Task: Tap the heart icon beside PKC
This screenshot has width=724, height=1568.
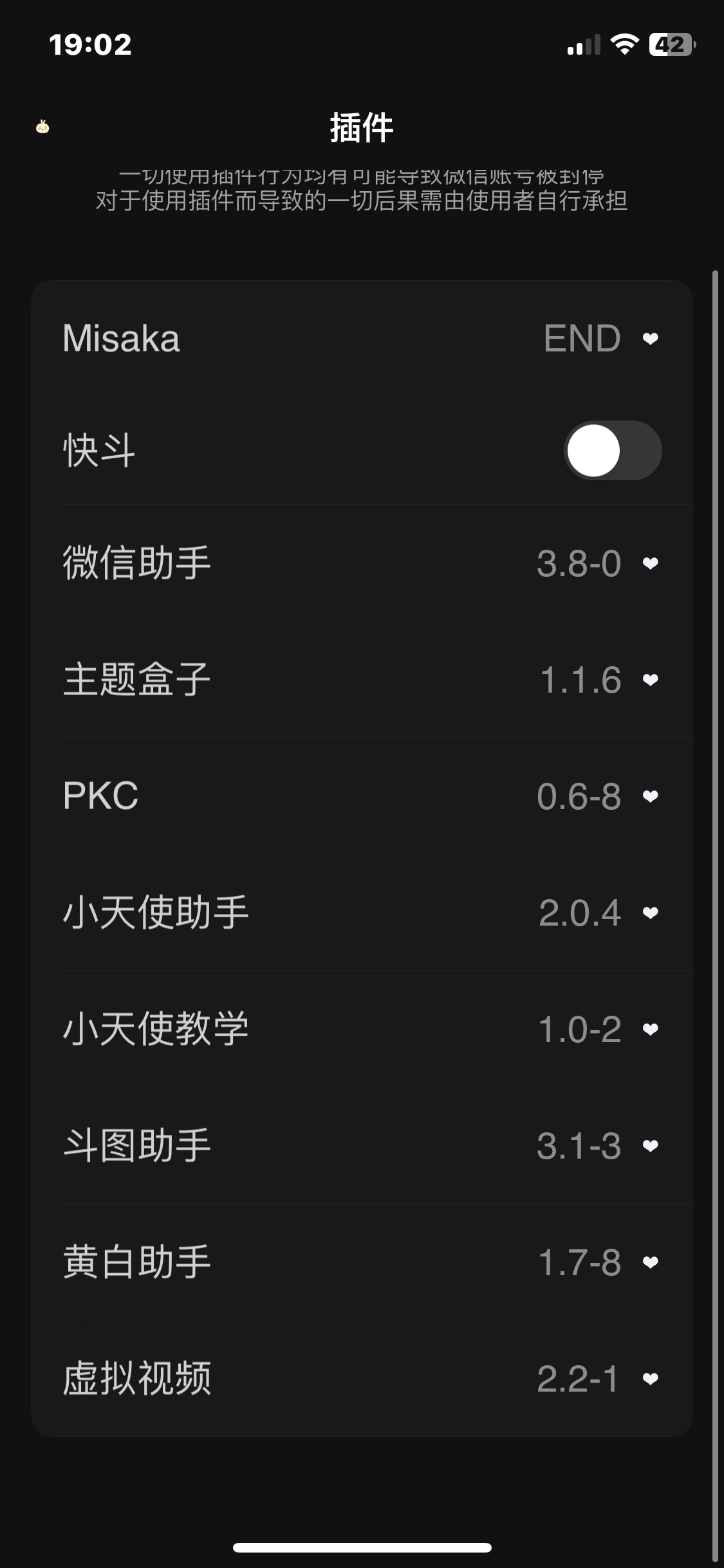Action: pyautogui.click(x=651, y=798)
